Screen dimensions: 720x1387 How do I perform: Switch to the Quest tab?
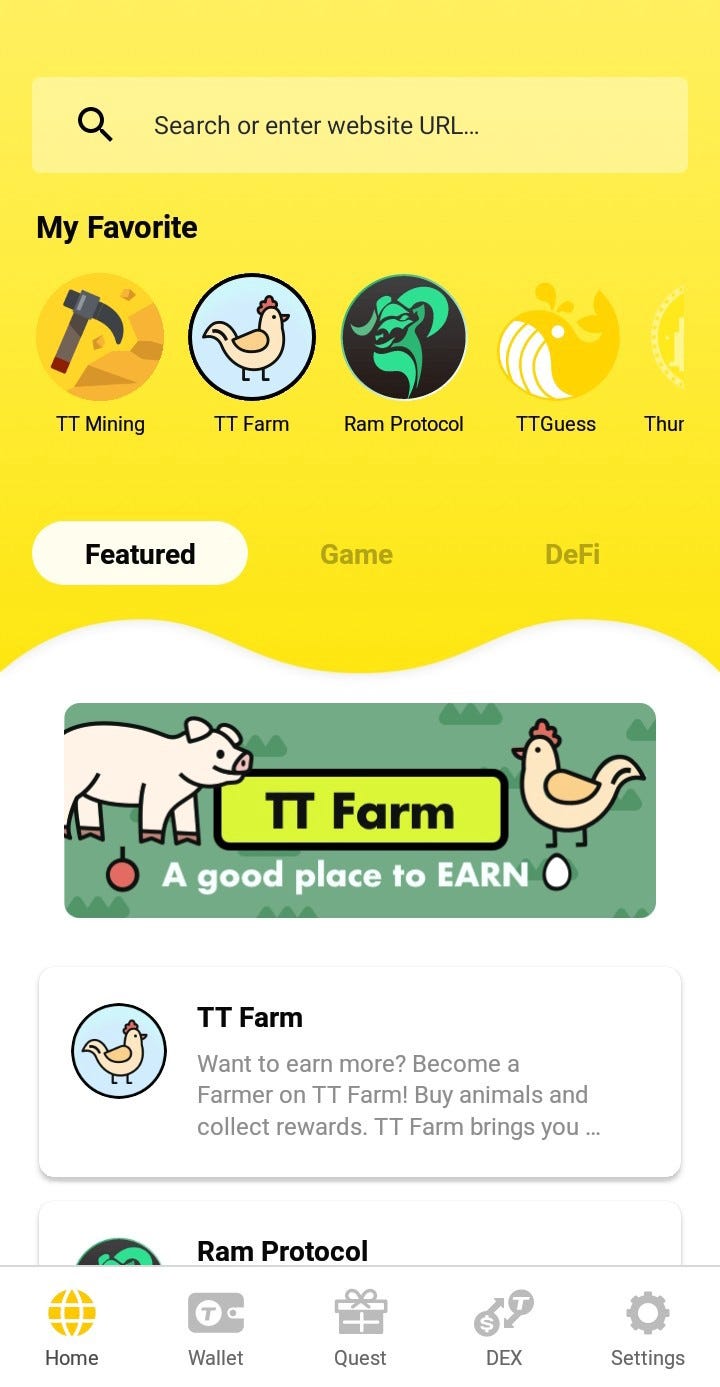pyautogui.click(x=360, y=1328)
